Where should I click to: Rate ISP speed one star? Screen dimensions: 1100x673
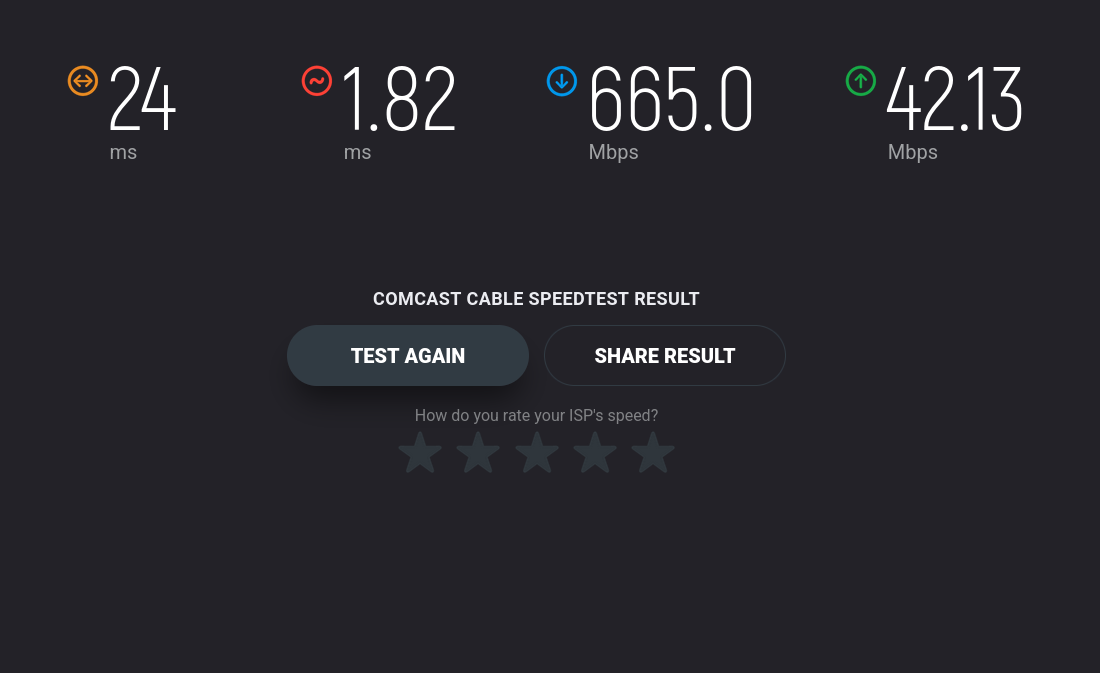[420, 453]
